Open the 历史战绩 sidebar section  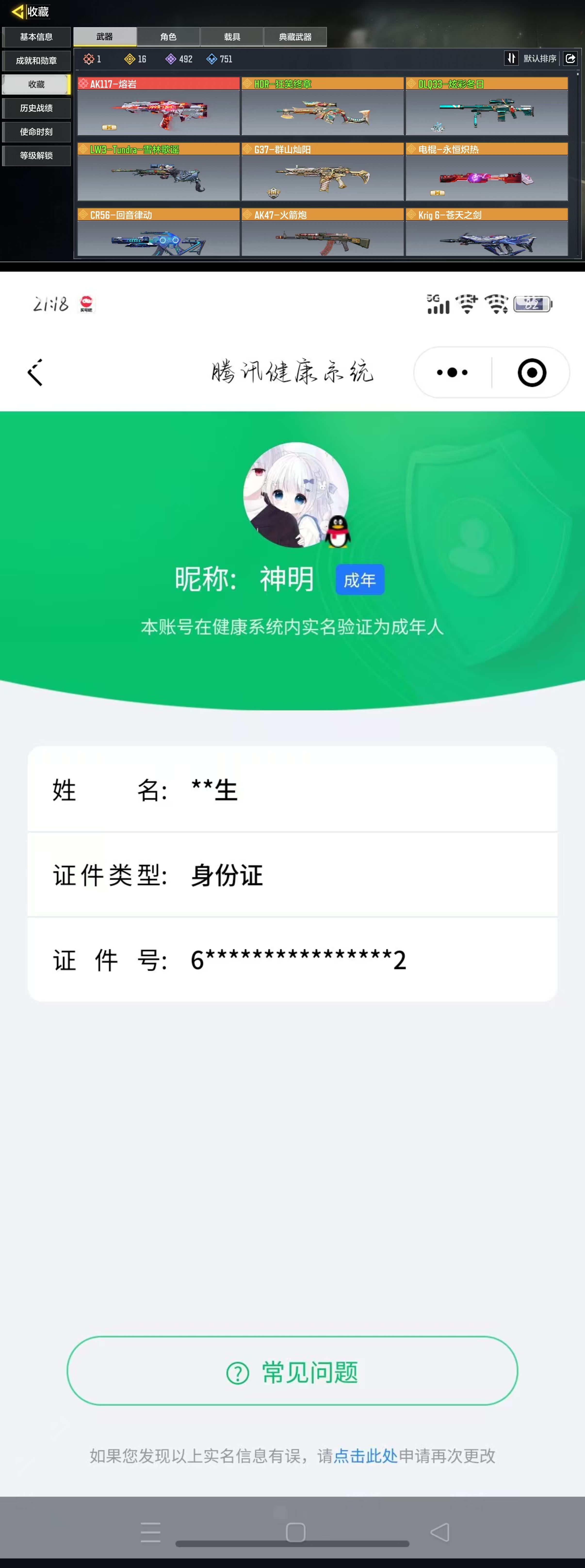[x=35, y=108]
